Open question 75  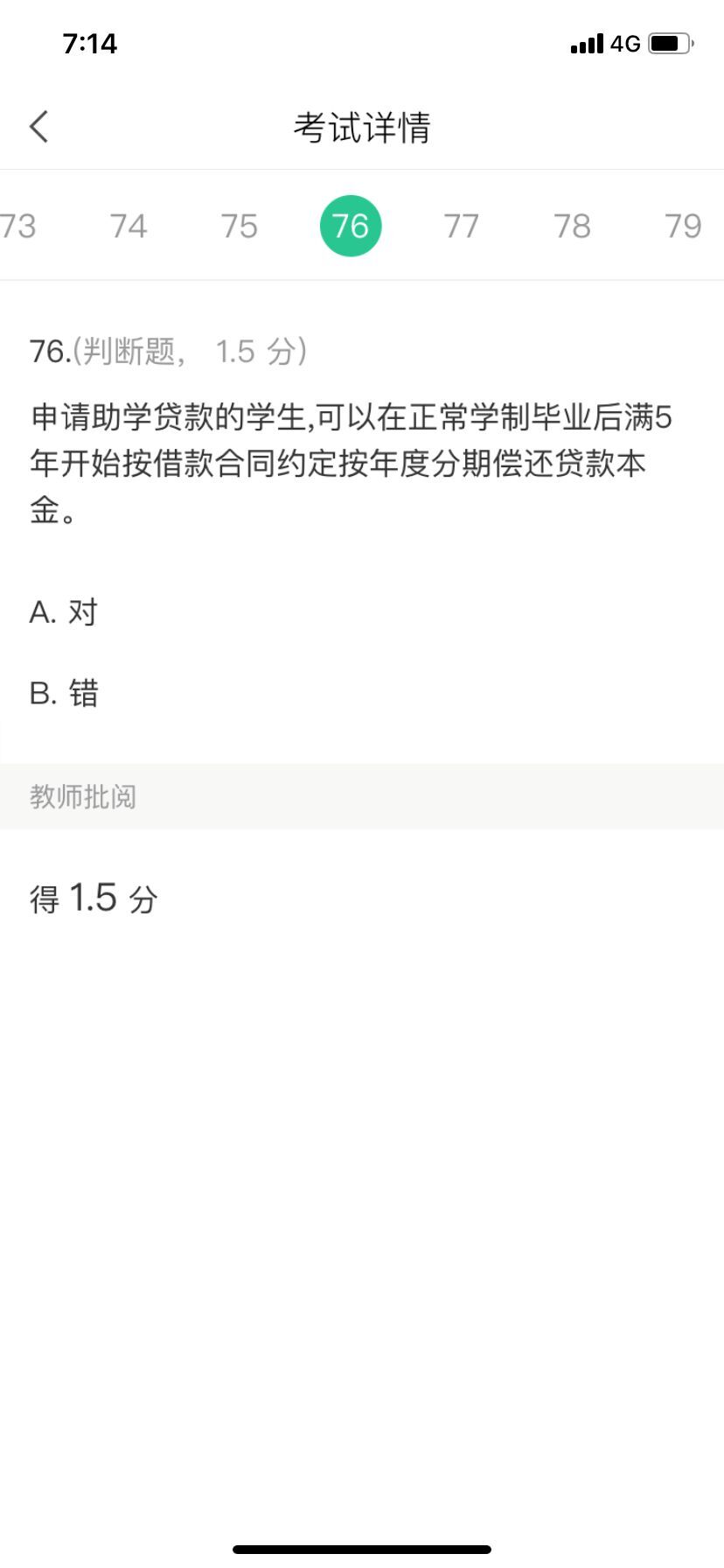(239, 226)
